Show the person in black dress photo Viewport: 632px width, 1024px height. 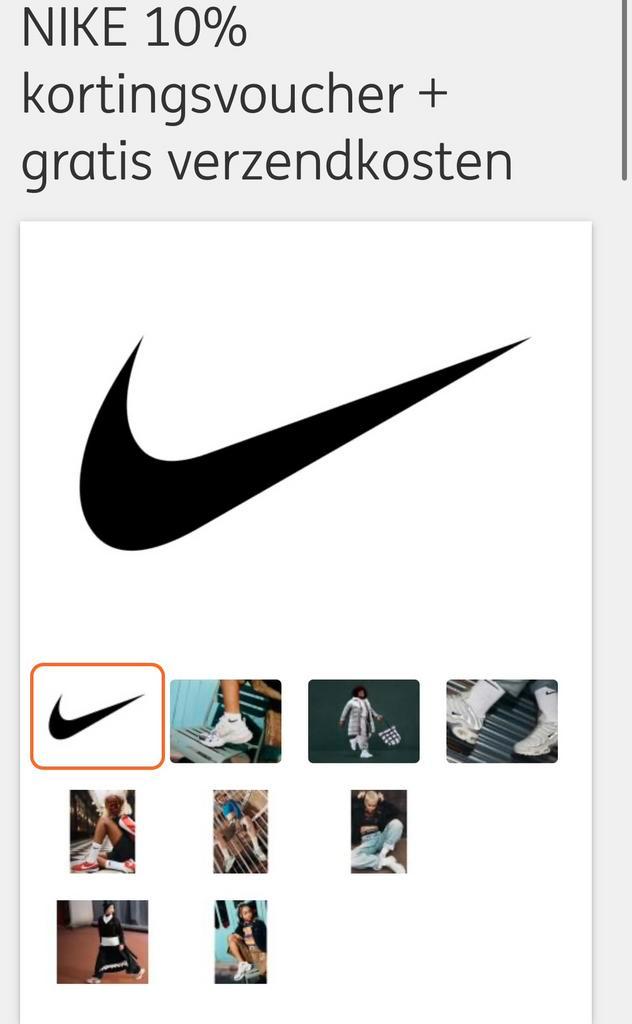102,941
